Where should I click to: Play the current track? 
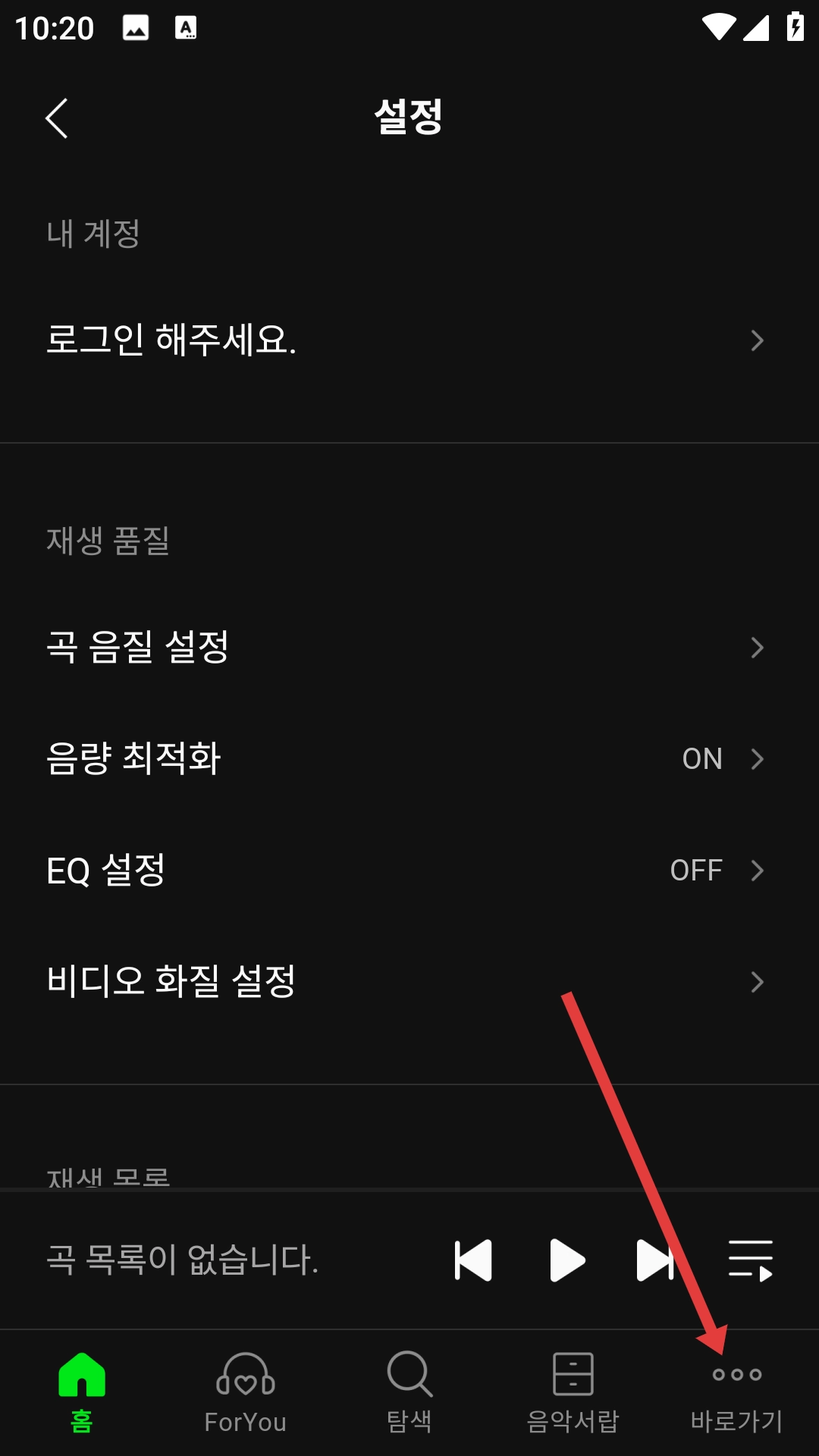point(566,1260)
